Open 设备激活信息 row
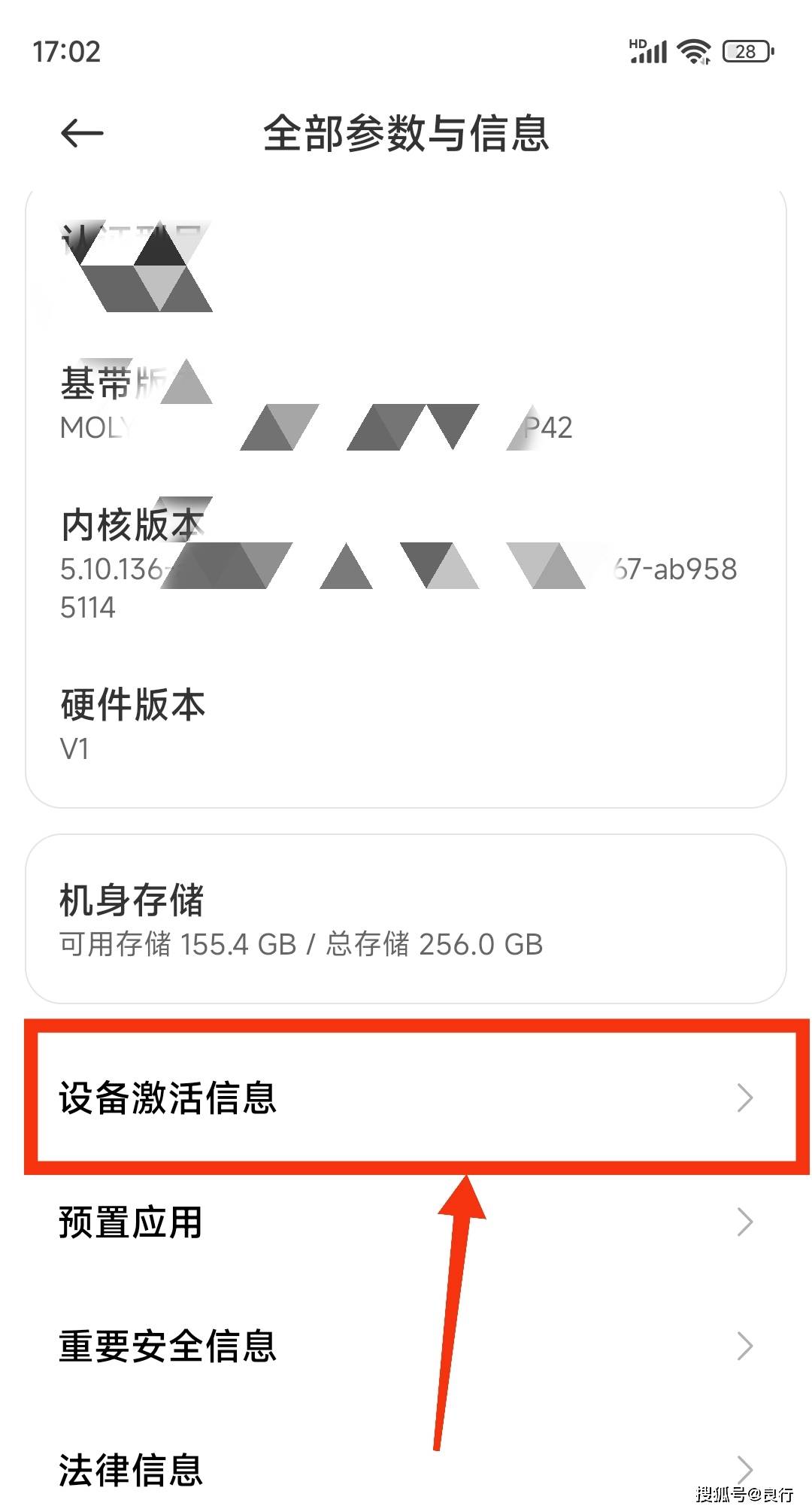 pos(406,1098)
